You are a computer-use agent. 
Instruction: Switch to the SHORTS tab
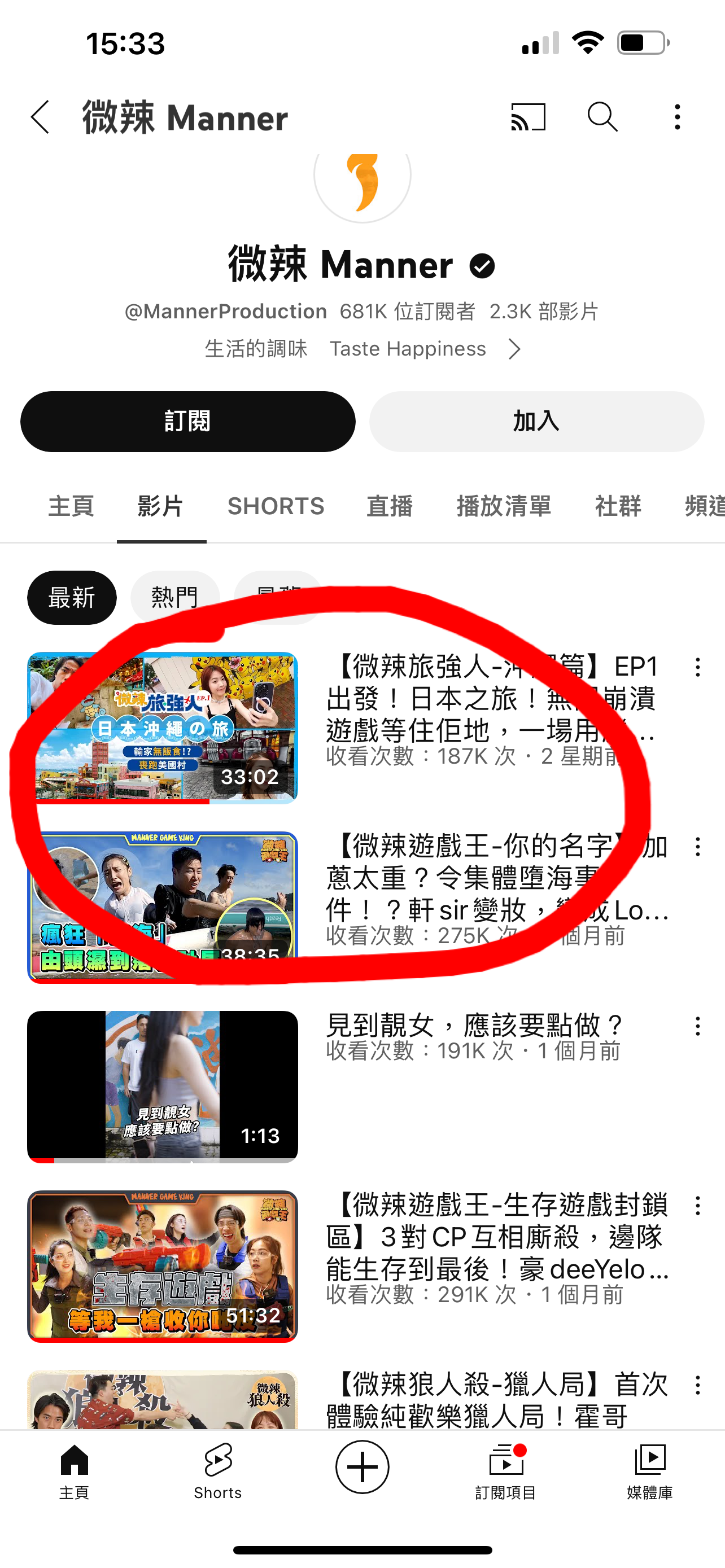coord(275,506)
